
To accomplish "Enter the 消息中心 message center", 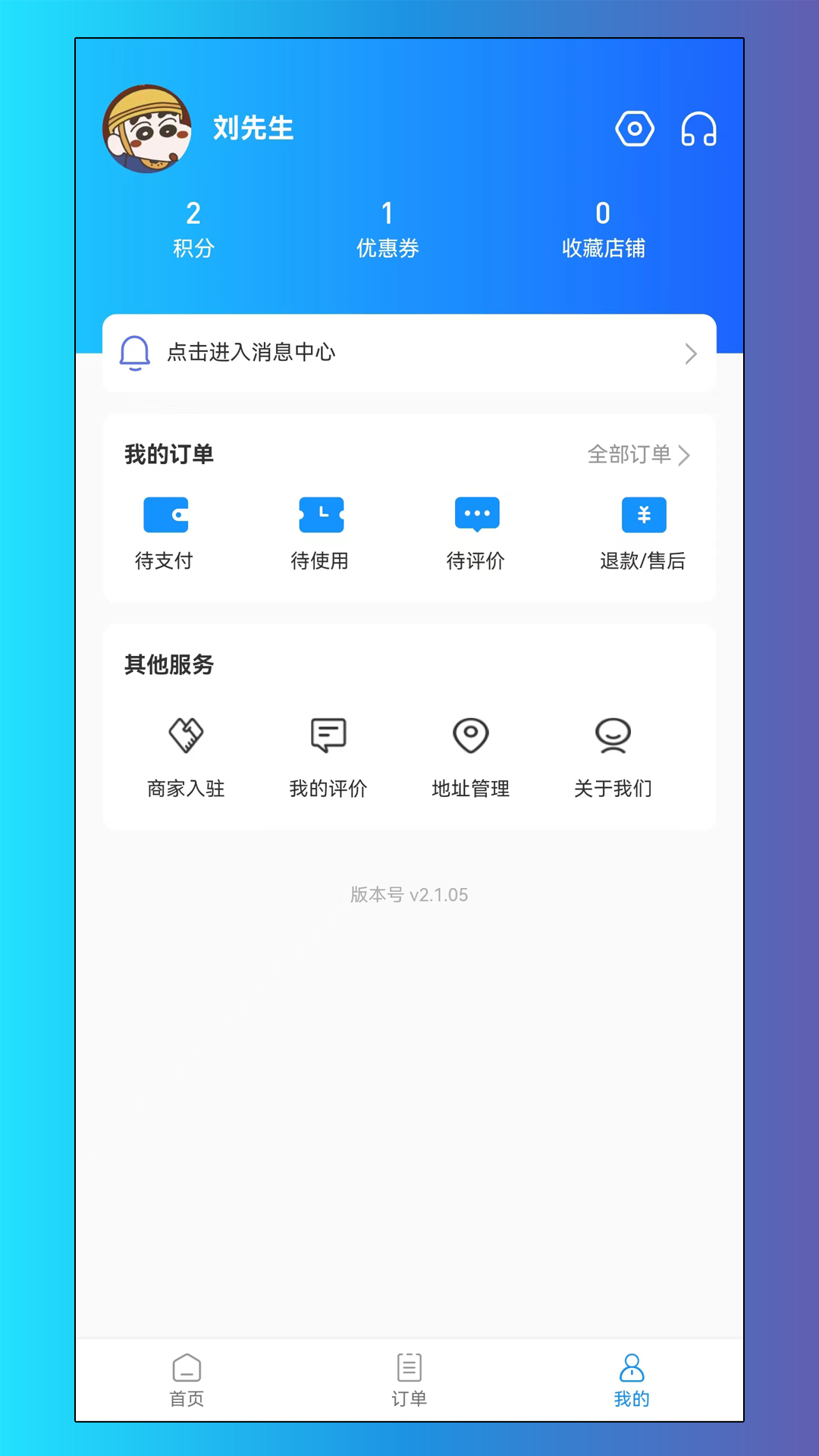I will pos(409,353).
